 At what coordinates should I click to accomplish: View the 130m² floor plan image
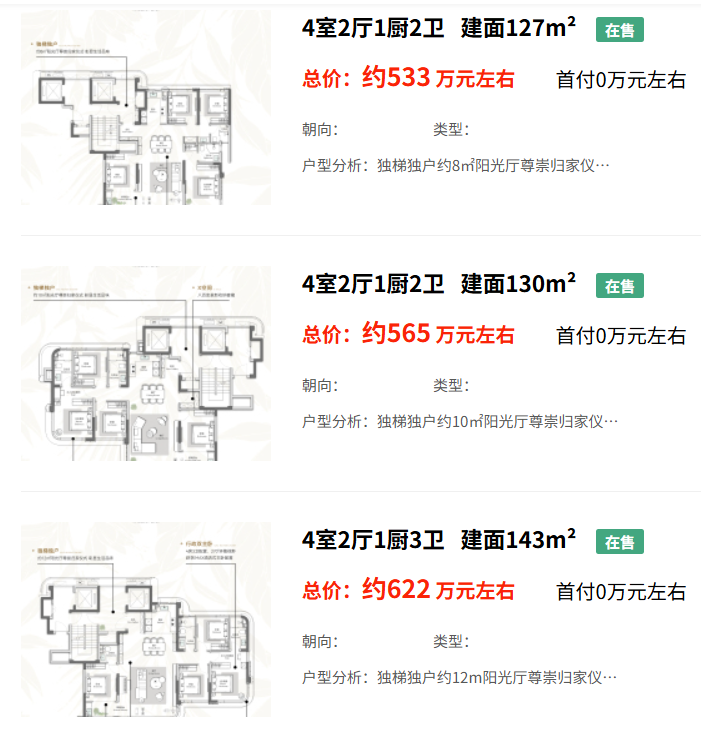pyautogui.click(x=145, y=364)
